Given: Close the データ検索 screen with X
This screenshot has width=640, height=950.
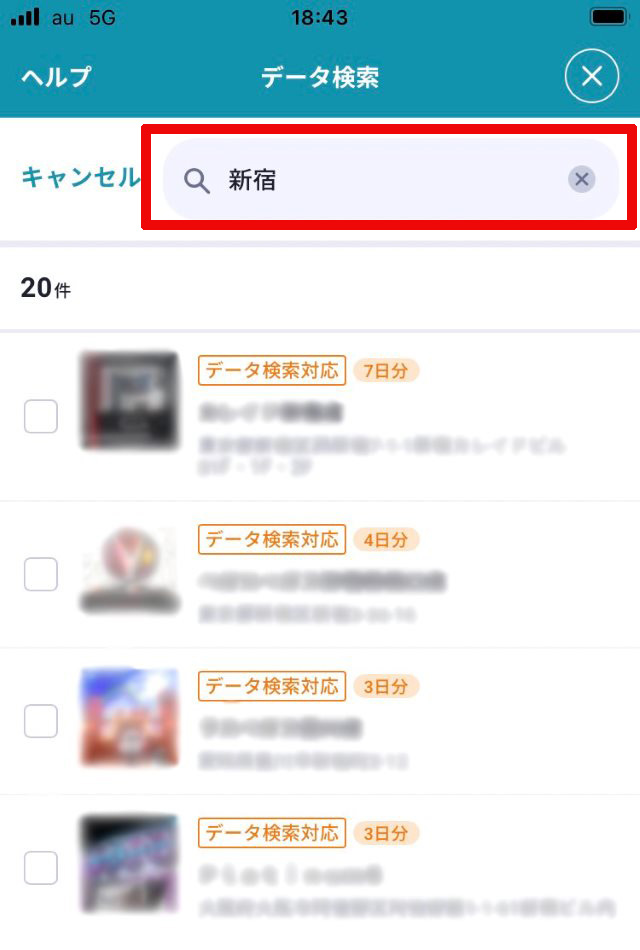Looking at the screenshot, I should click(591, 77).
